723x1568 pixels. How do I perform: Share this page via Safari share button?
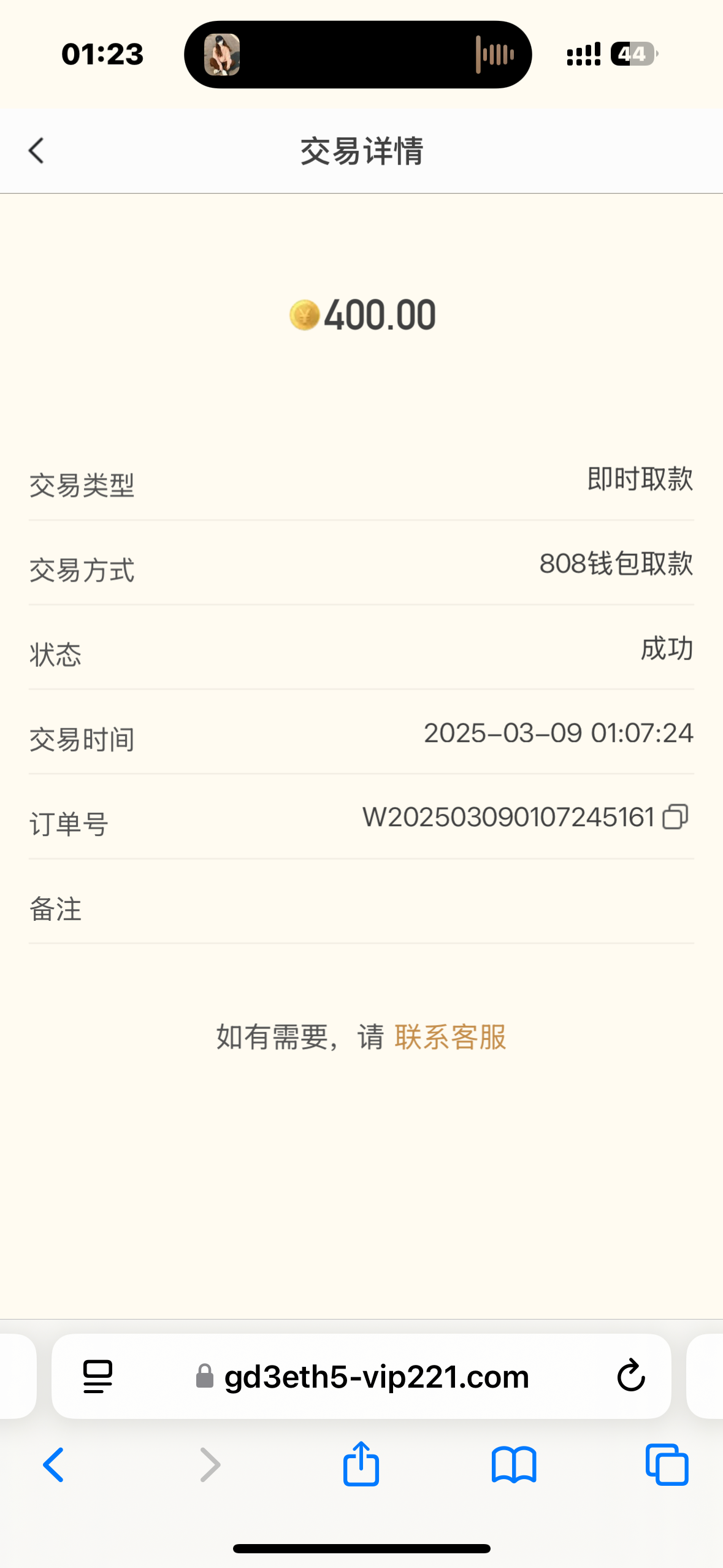(x=361, y=1464)
